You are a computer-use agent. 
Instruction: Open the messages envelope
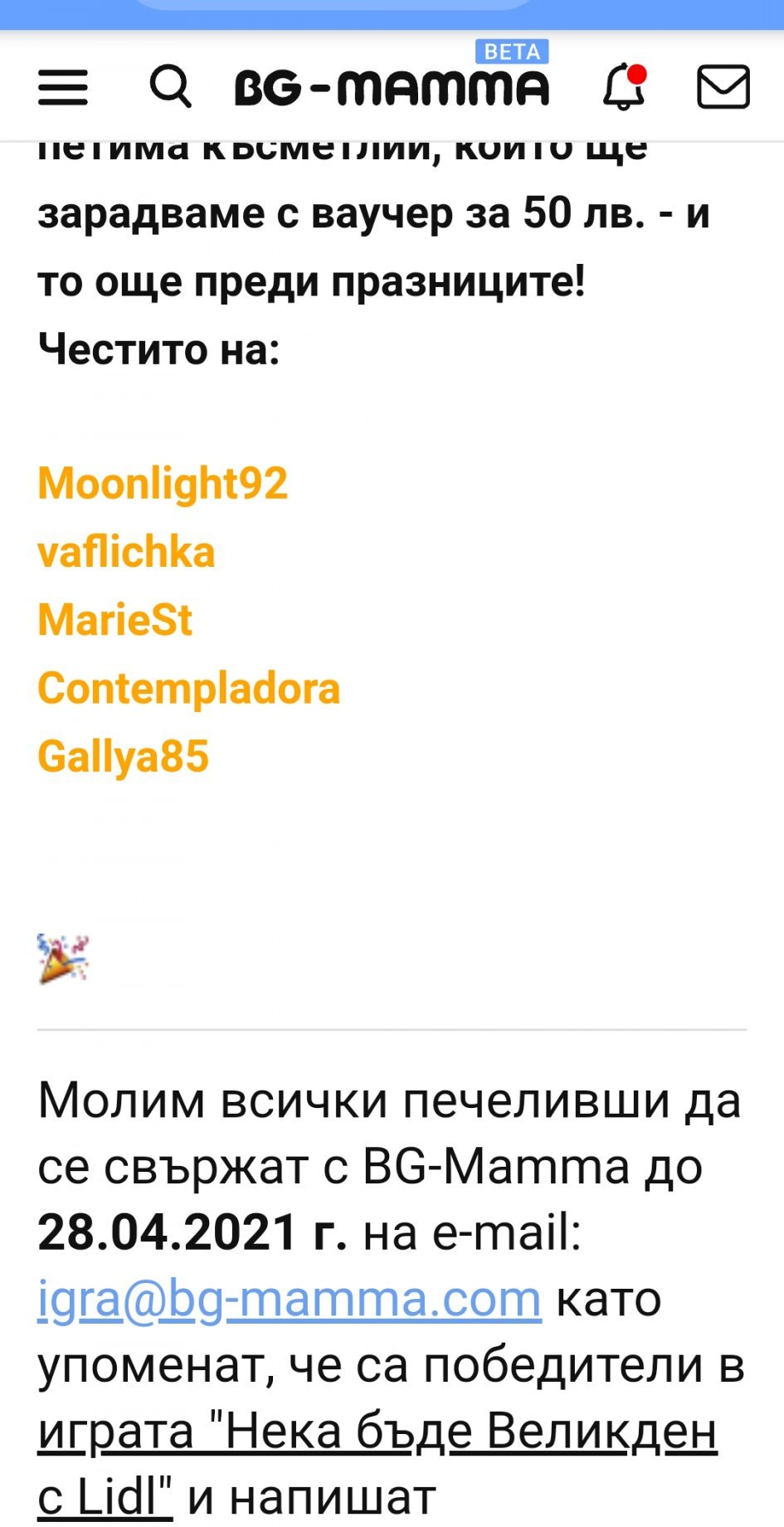point(723,87)
